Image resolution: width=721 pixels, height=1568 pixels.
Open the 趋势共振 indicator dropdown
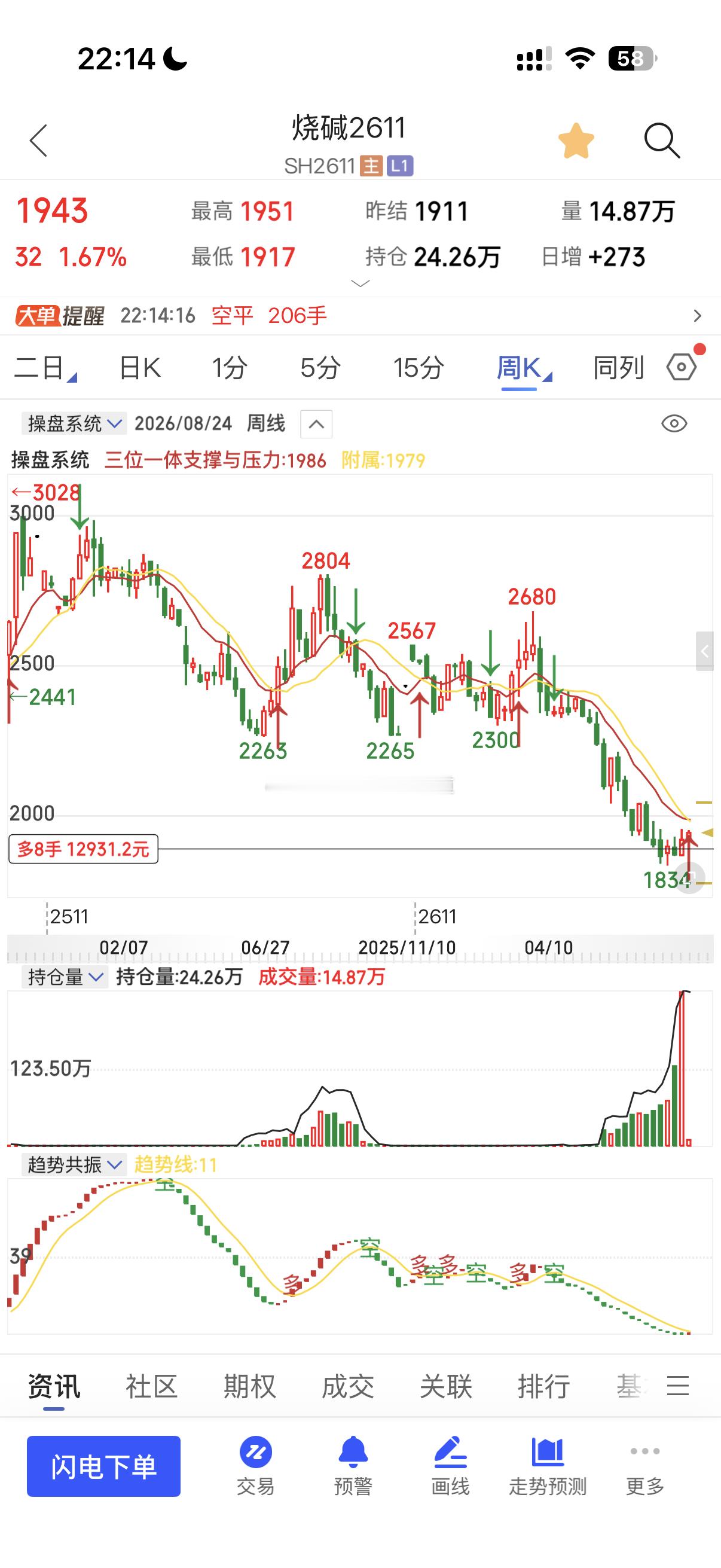click(x=74, y=1164)
